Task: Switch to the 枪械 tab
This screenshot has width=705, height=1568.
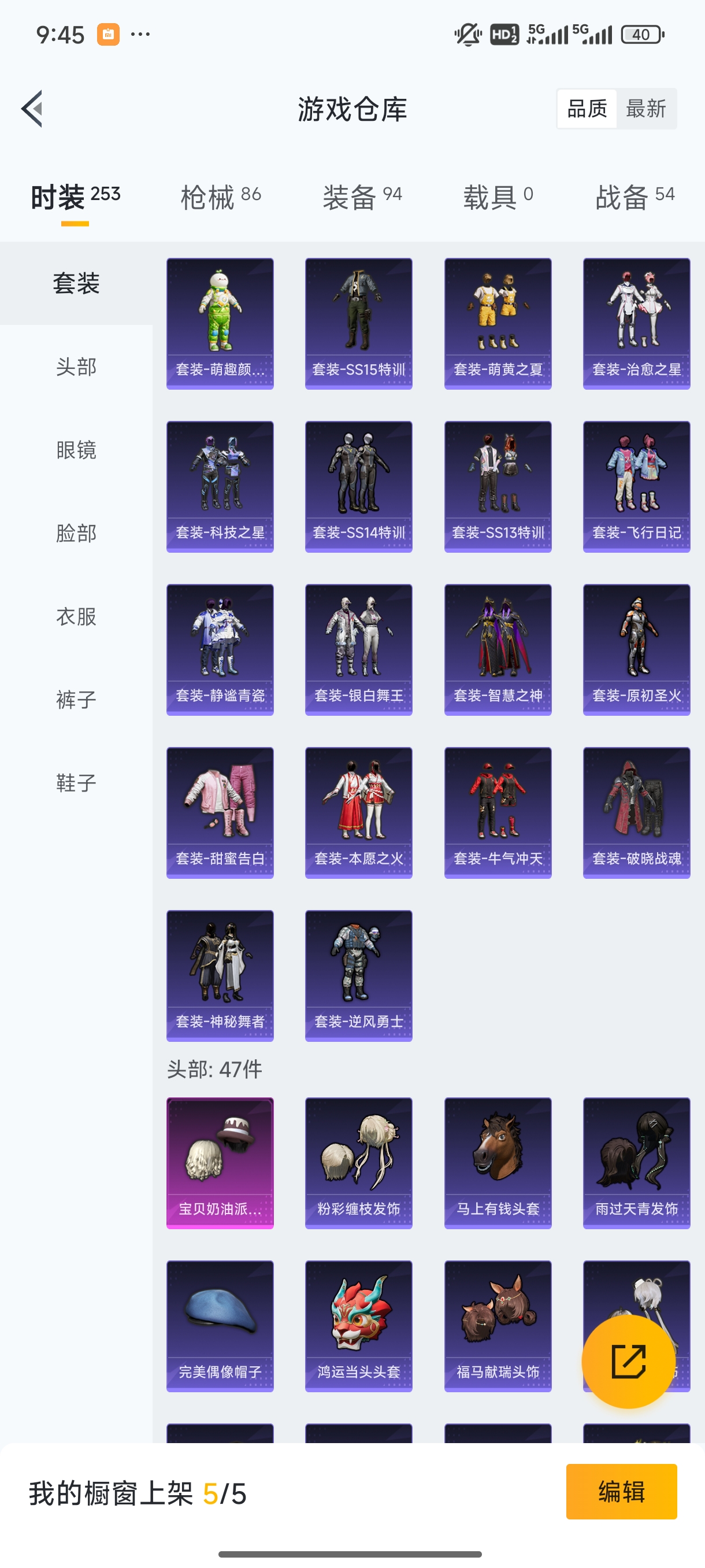Action: tap(220, 197)
